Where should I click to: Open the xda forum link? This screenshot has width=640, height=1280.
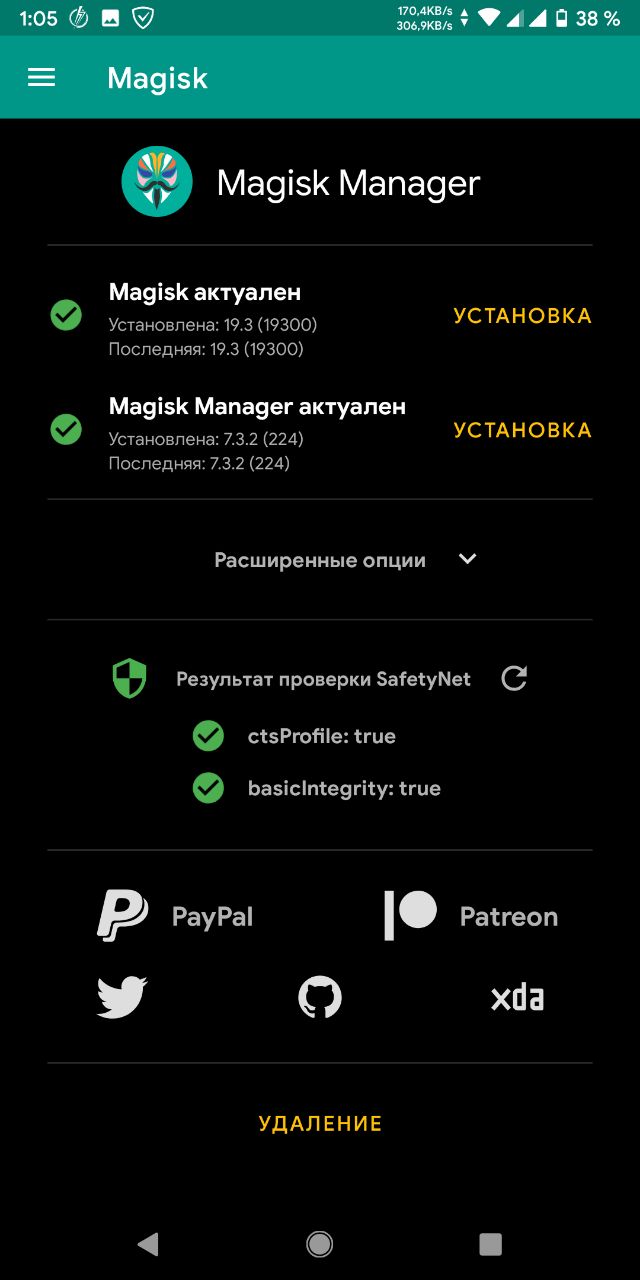517,997
